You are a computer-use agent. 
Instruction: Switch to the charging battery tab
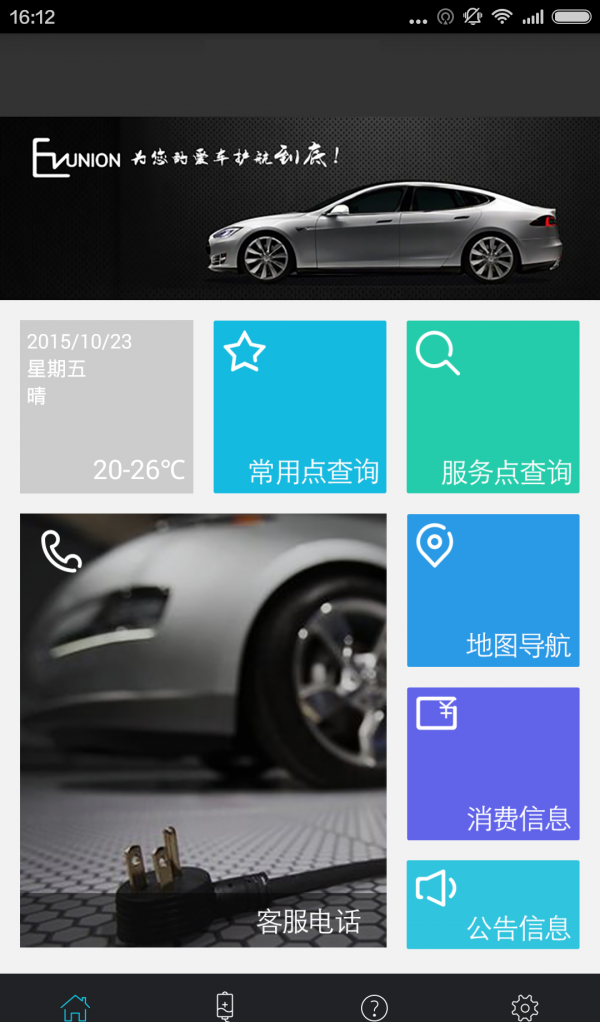click(225, 1005)
